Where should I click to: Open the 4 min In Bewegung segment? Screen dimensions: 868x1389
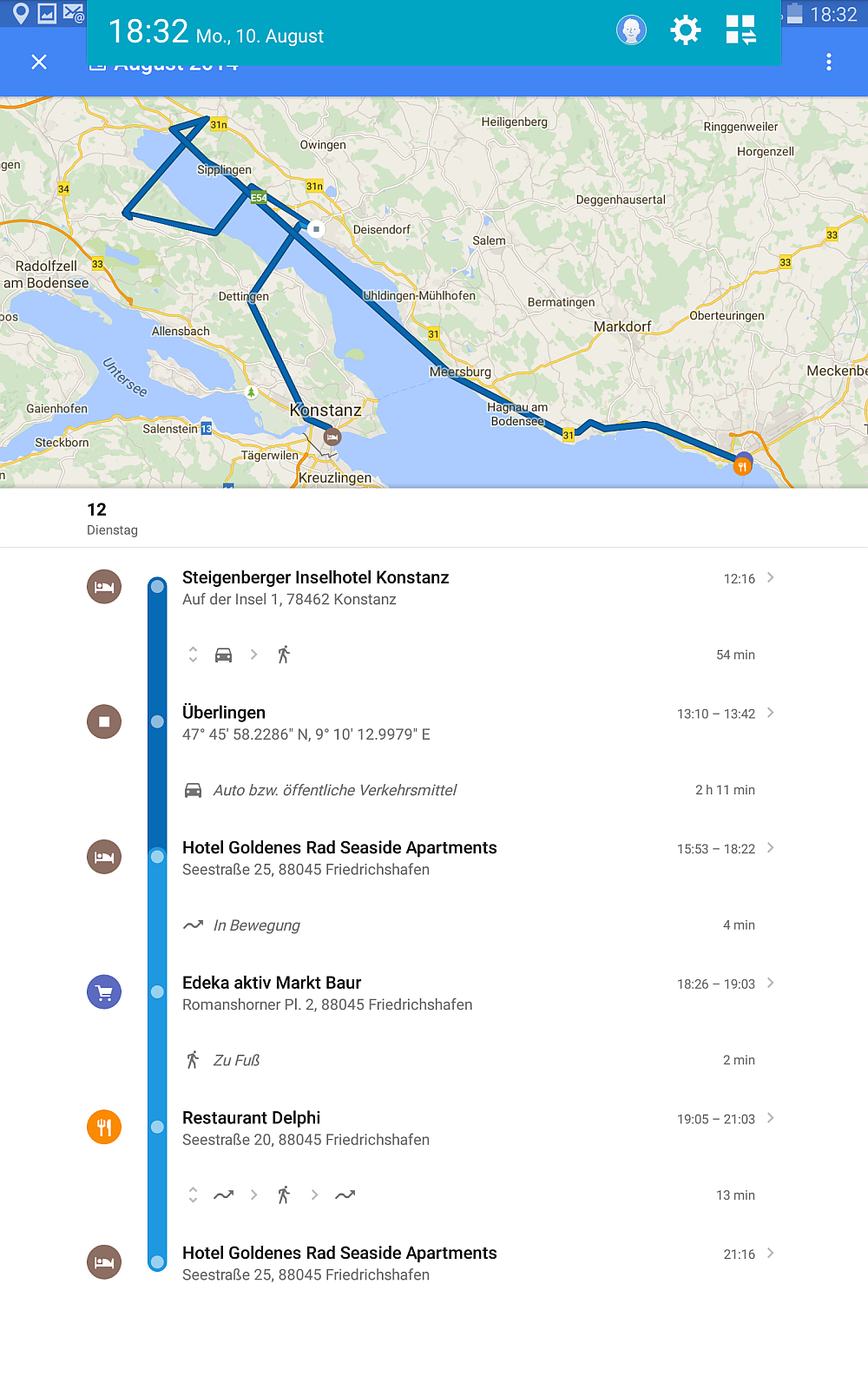click(469, 925)
